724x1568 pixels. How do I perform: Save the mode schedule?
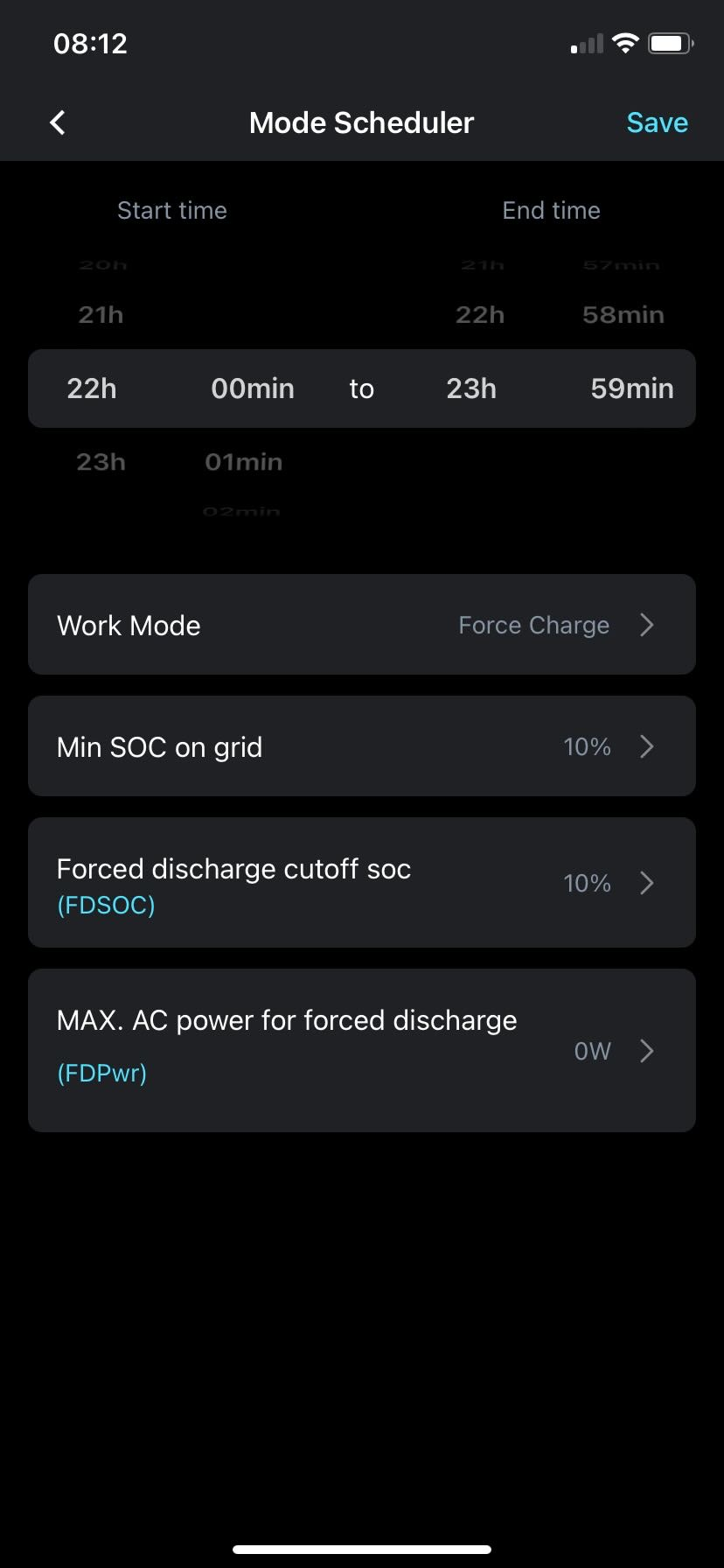pyautogui.click(x=657, y=122)
